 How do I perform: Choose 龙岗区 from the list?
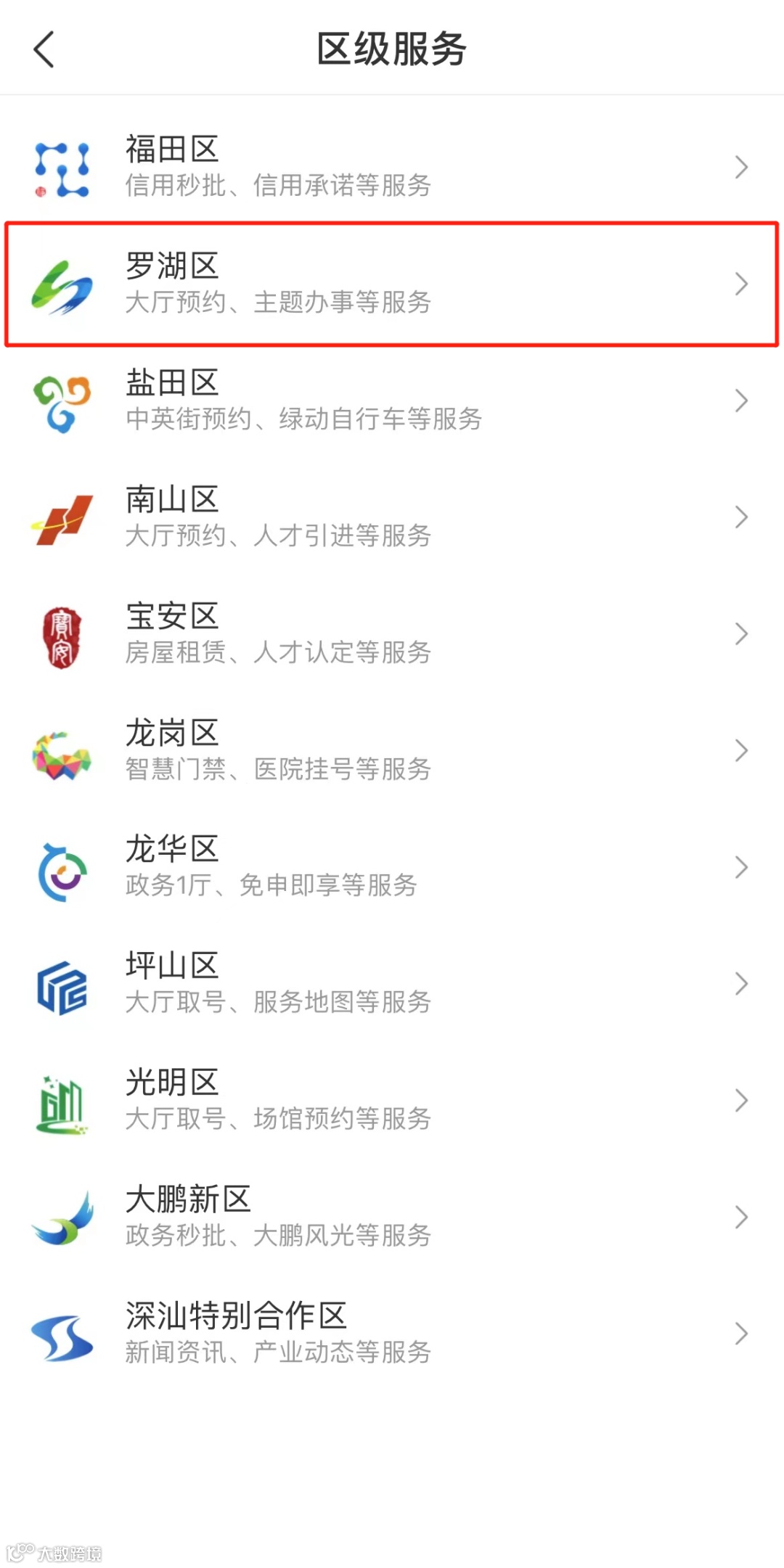392,751
